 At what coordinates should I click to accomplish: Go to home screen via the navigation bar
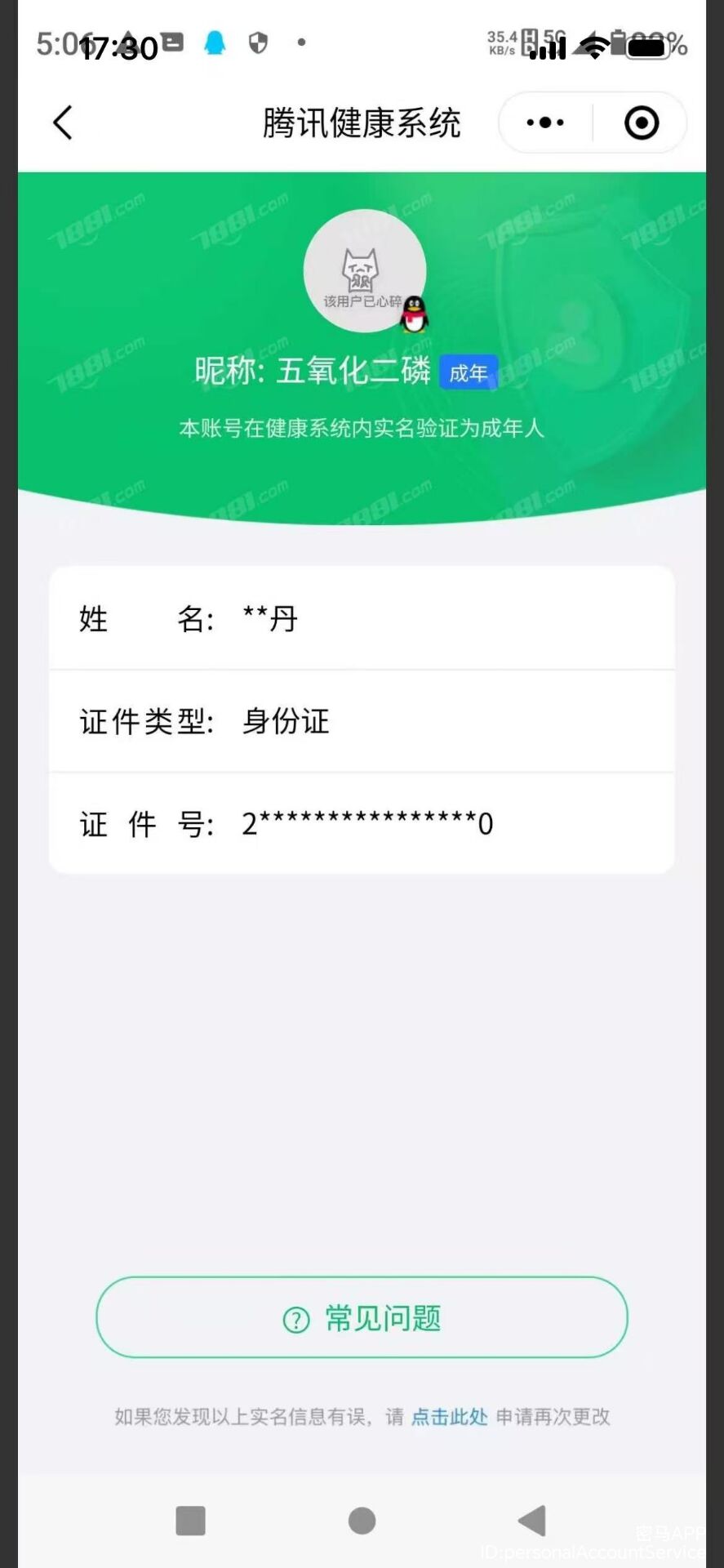pyautogui.click(x=362, y=1521)
